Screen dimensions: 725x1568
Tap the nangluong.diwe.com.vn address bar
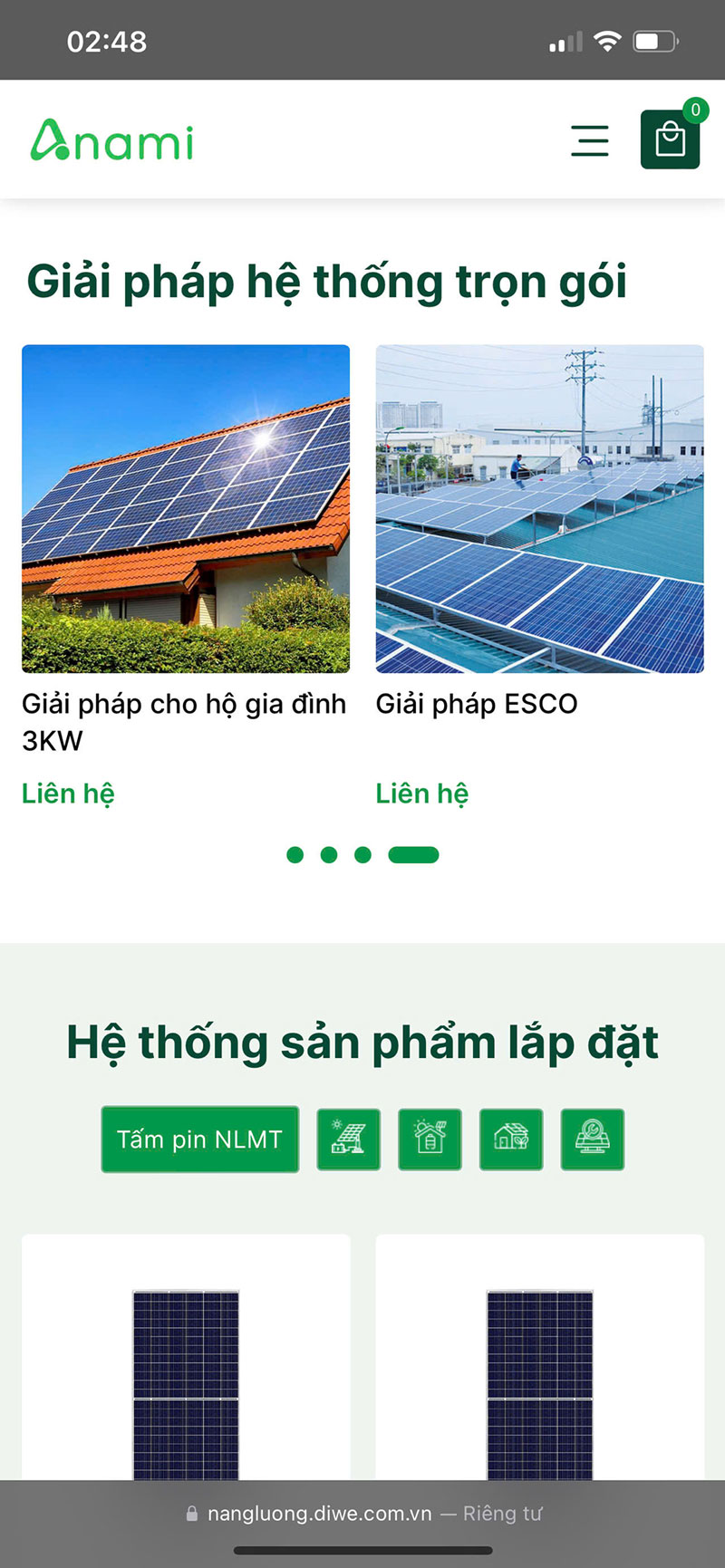[362, 1513]
